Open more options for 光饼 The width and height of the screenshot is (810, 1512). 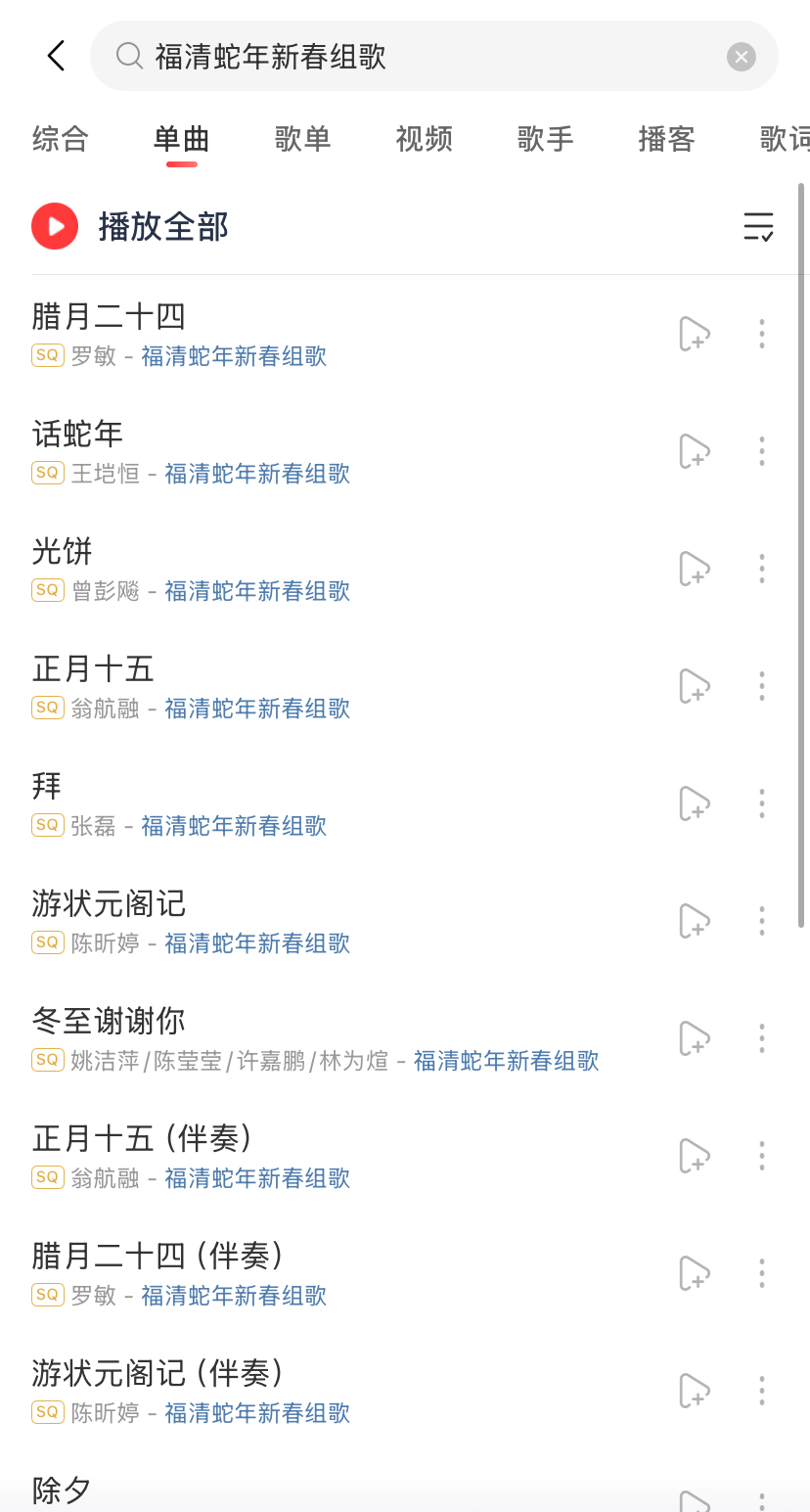point(761,569)
